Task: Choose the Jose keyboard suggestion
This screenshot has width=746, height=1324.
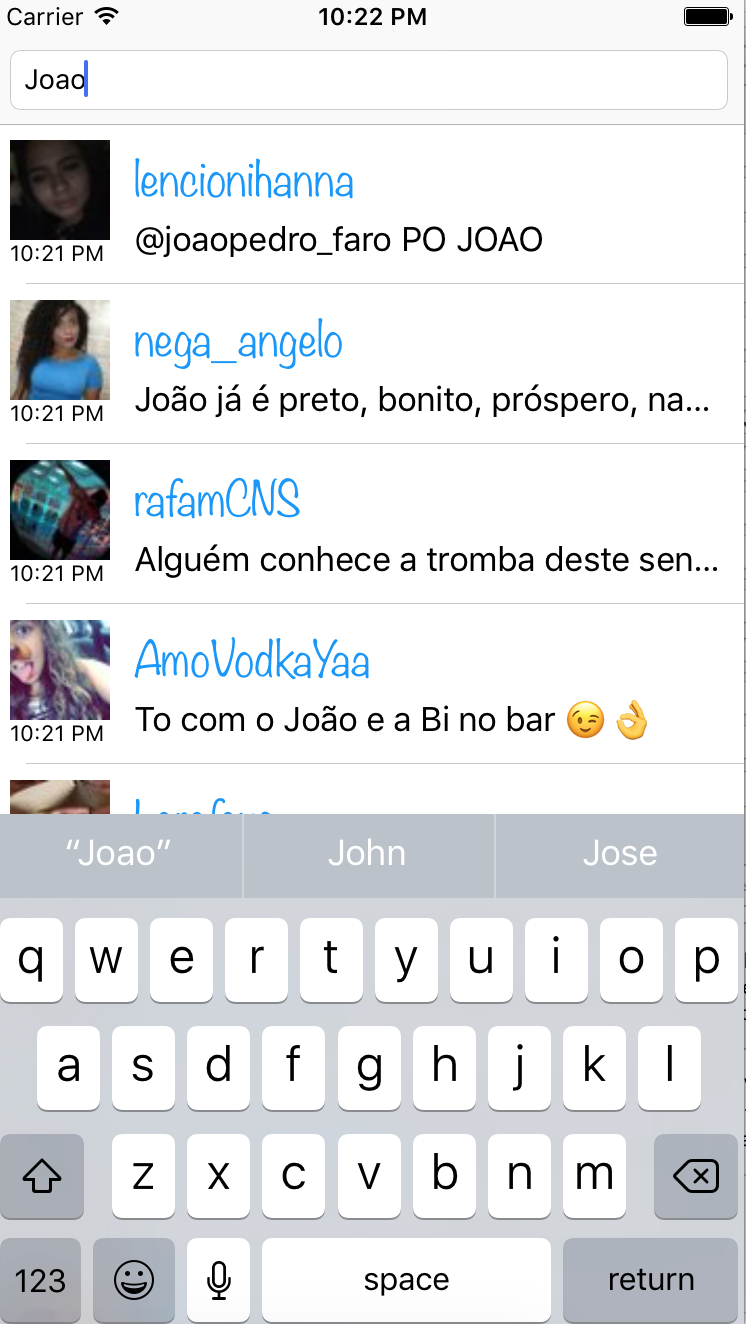Action: tap(620, 854)
